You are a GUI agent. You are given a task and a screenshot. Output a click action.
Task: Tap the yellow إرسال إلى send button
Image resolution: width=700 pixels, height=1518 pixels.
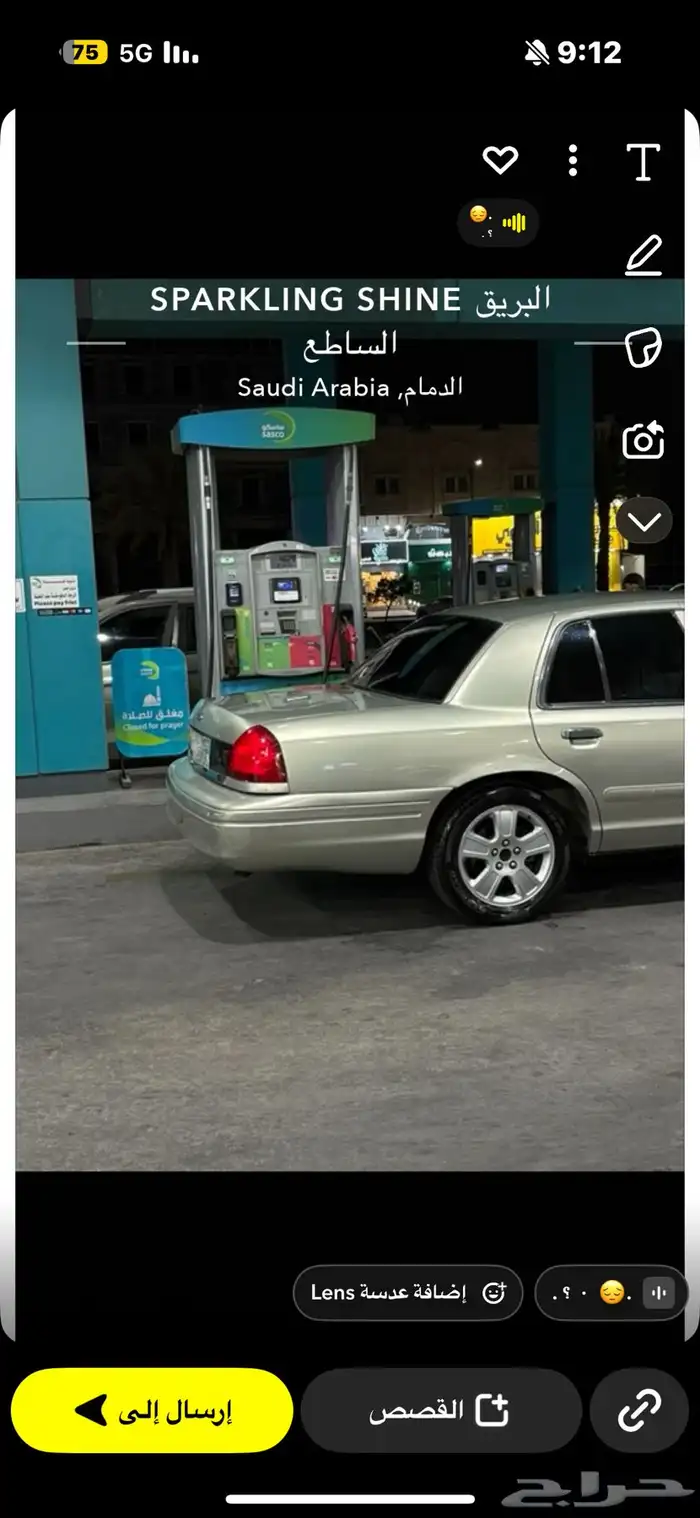[152, 1410]
